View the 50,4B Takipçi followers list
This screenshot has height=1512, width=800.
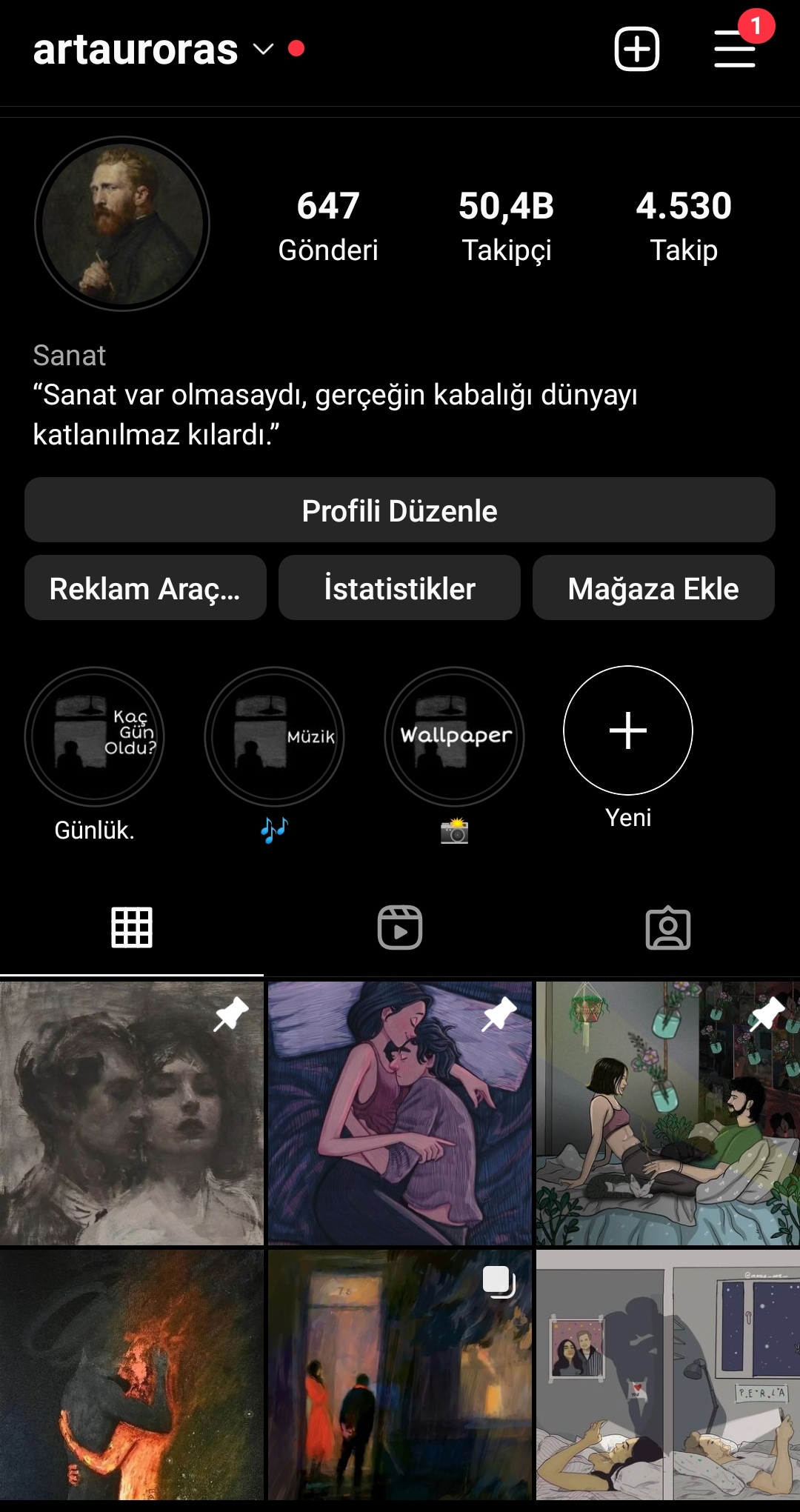(506, 226)
